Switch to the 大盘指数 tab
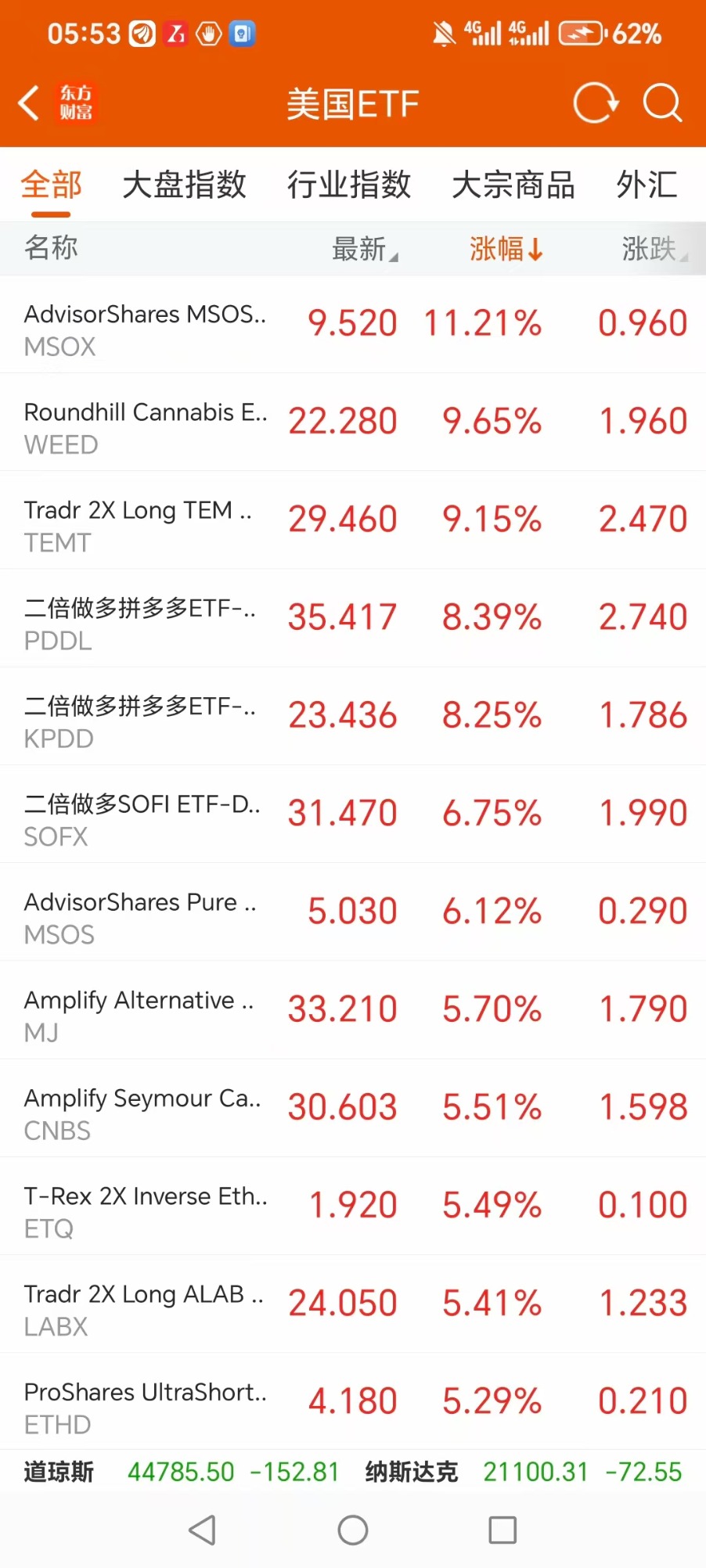This screenshot has height=1568, width=706. click(x=185, y=185)
